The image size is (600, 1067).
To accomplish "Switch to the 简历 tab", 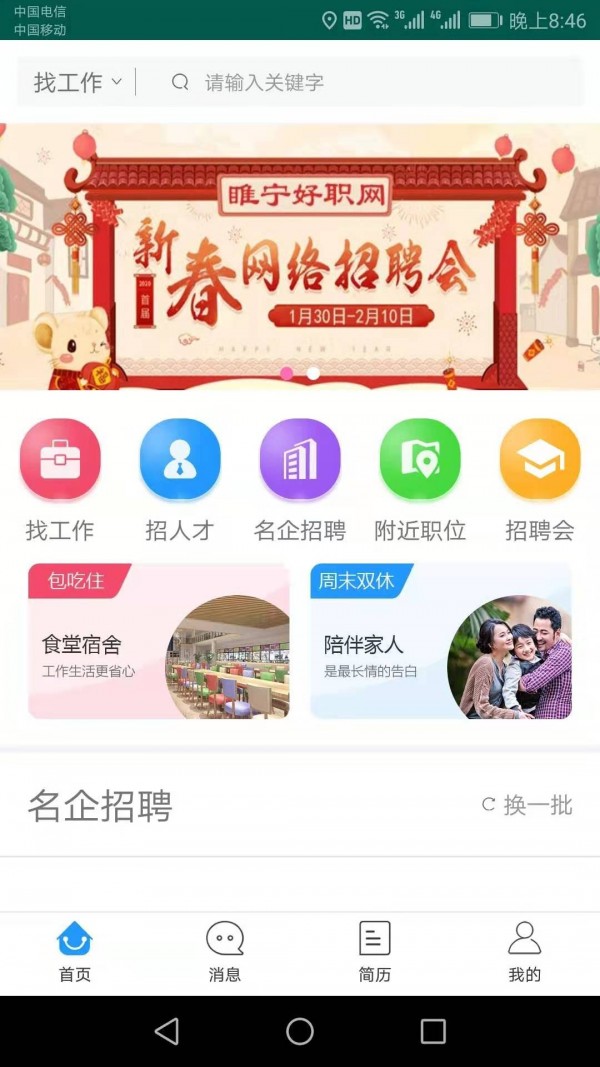I will click(x=375, y=952).
